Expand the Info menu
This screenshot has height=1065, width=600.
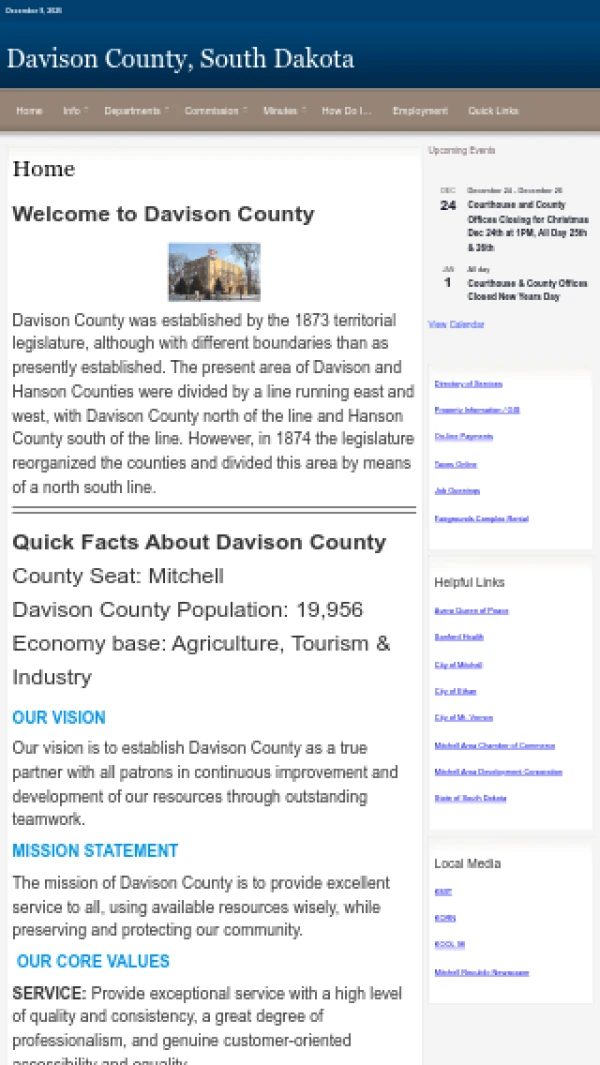[x=72, y=111]
